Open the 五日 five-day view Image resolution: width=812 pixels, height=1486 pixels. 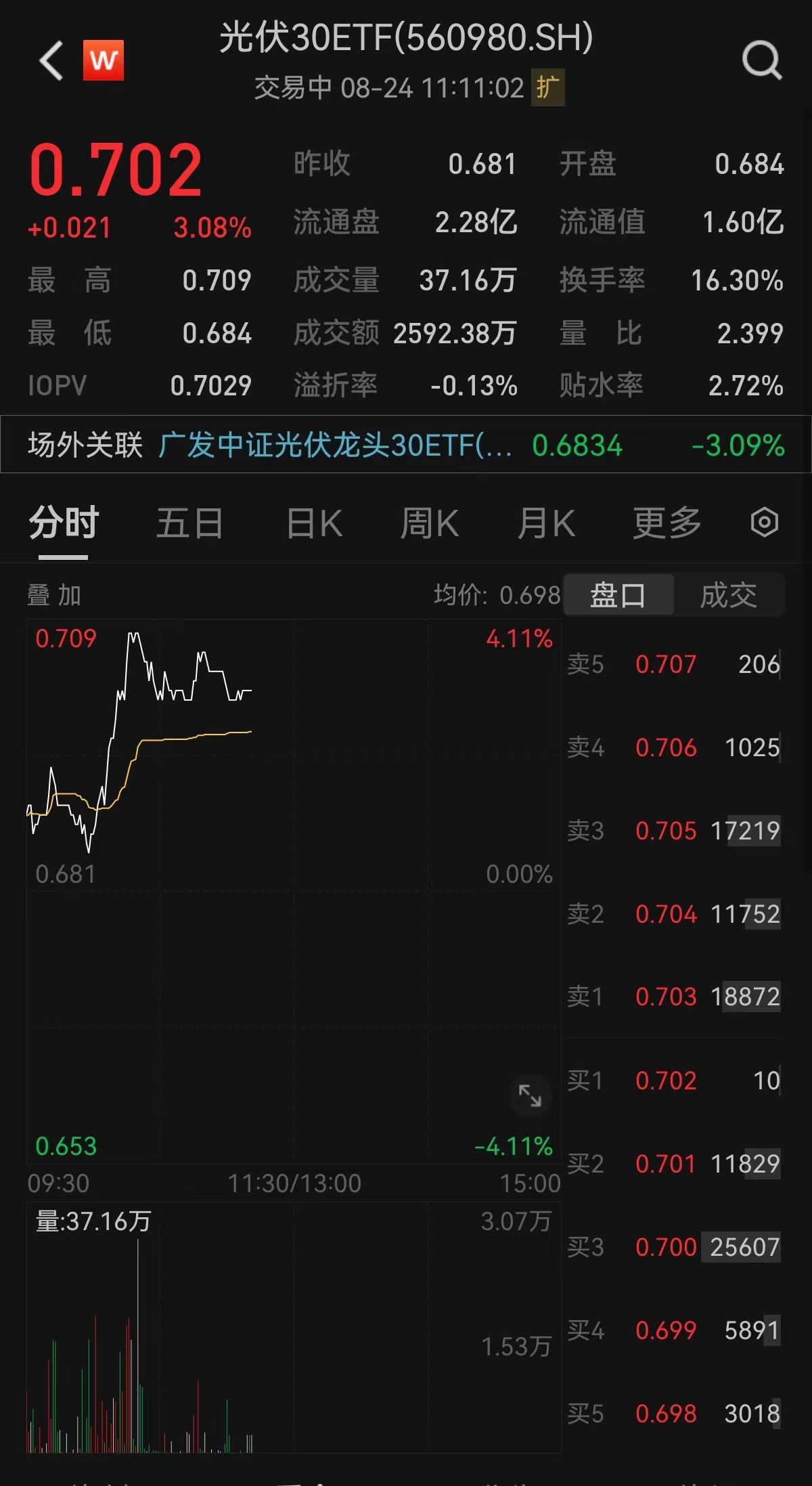pyautogui.click(x=191, y=522)
